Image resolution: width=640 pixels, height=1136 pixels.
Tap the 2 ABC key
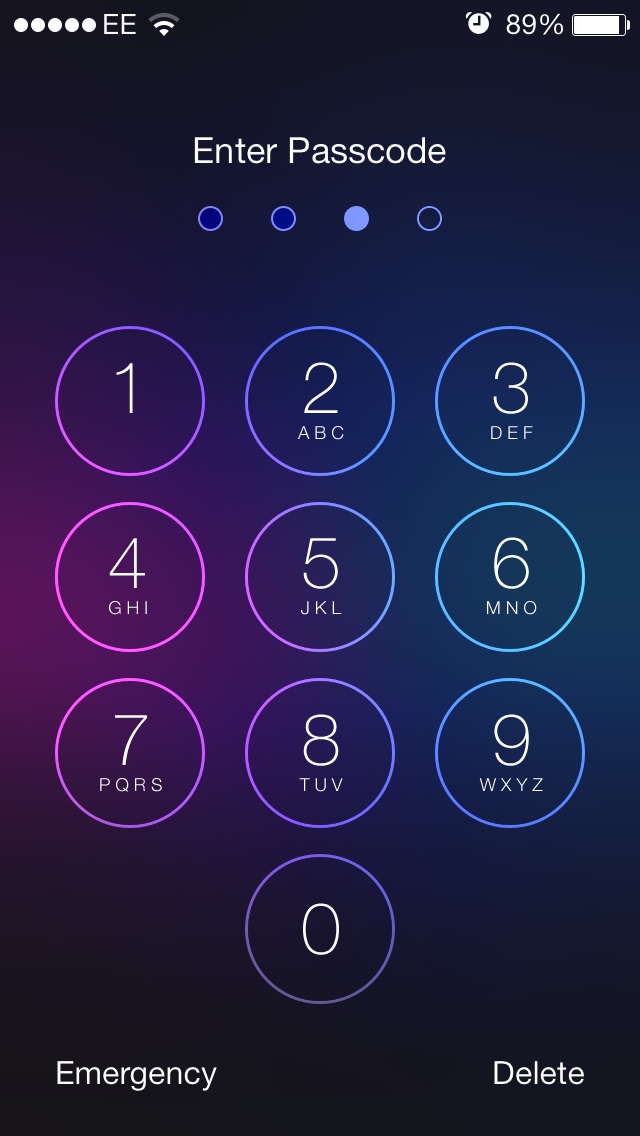320,401
